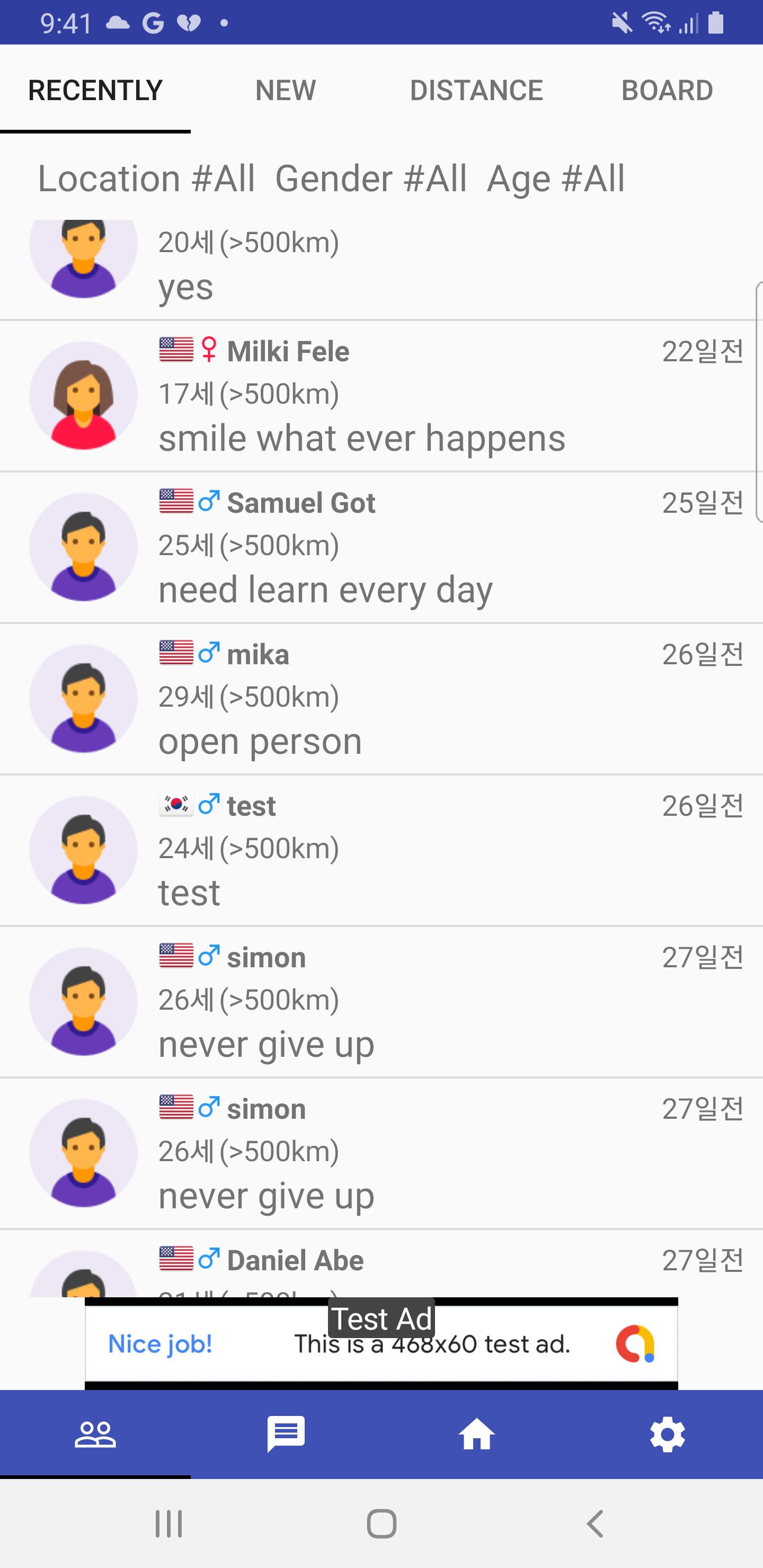The image size is (763, 1568).
Task: Tap the male gender symbol beside Samuel Got
Action: point(207,501)
